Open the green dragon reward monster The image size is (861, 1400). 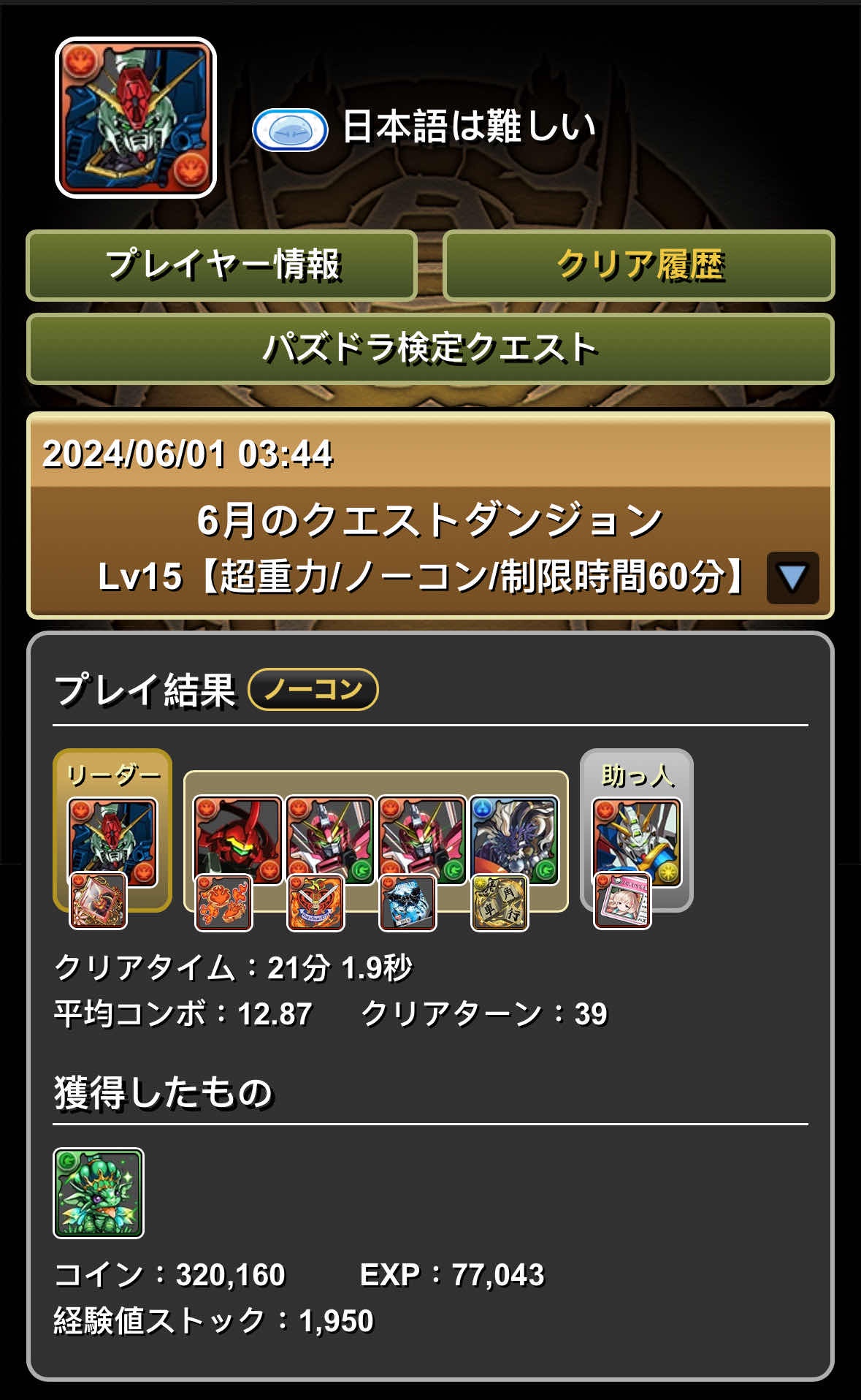click(x=99, y=1192)
